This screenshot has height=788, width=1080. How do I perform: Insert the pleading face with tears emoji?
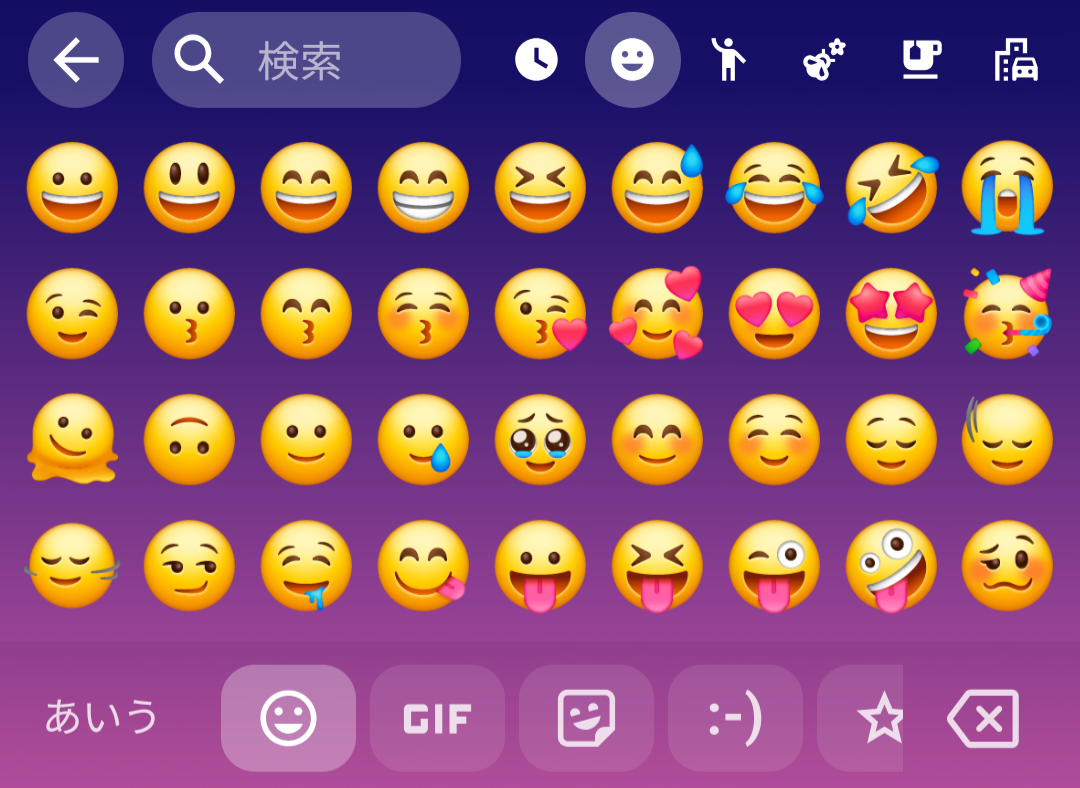540,440
